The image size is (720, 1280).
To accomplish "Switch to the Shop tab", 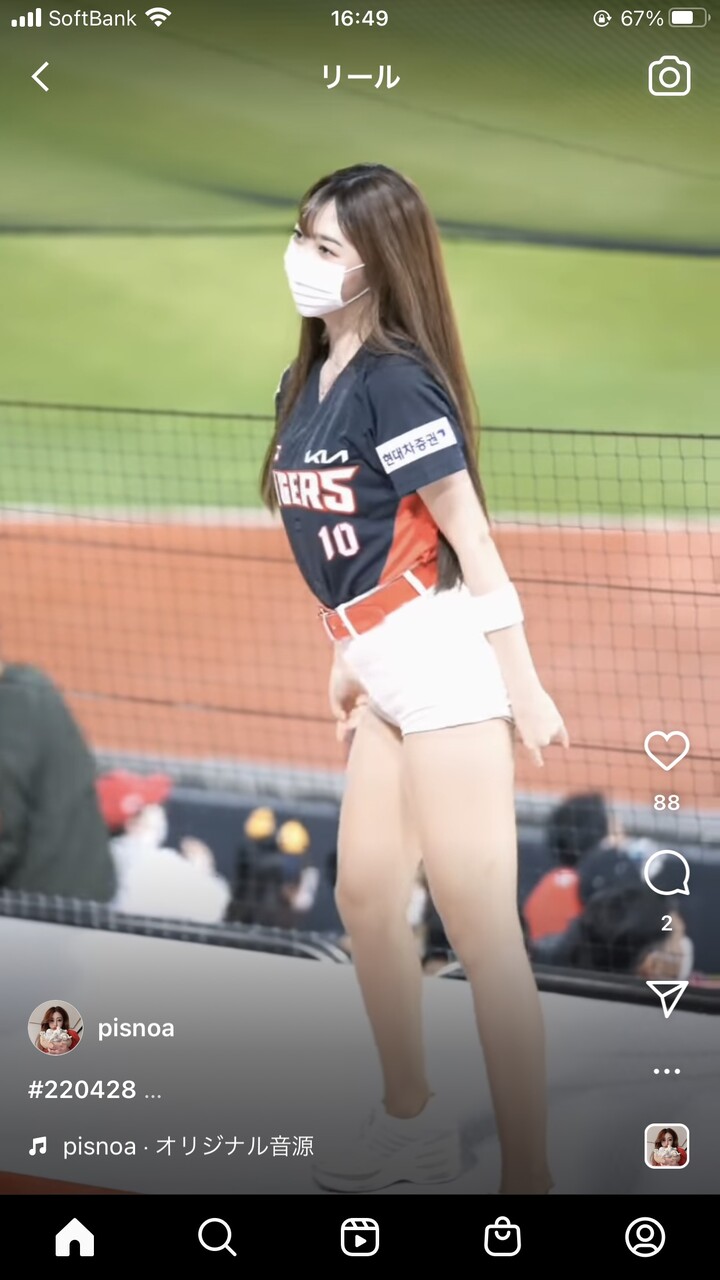I will [x=502, y=1237].
